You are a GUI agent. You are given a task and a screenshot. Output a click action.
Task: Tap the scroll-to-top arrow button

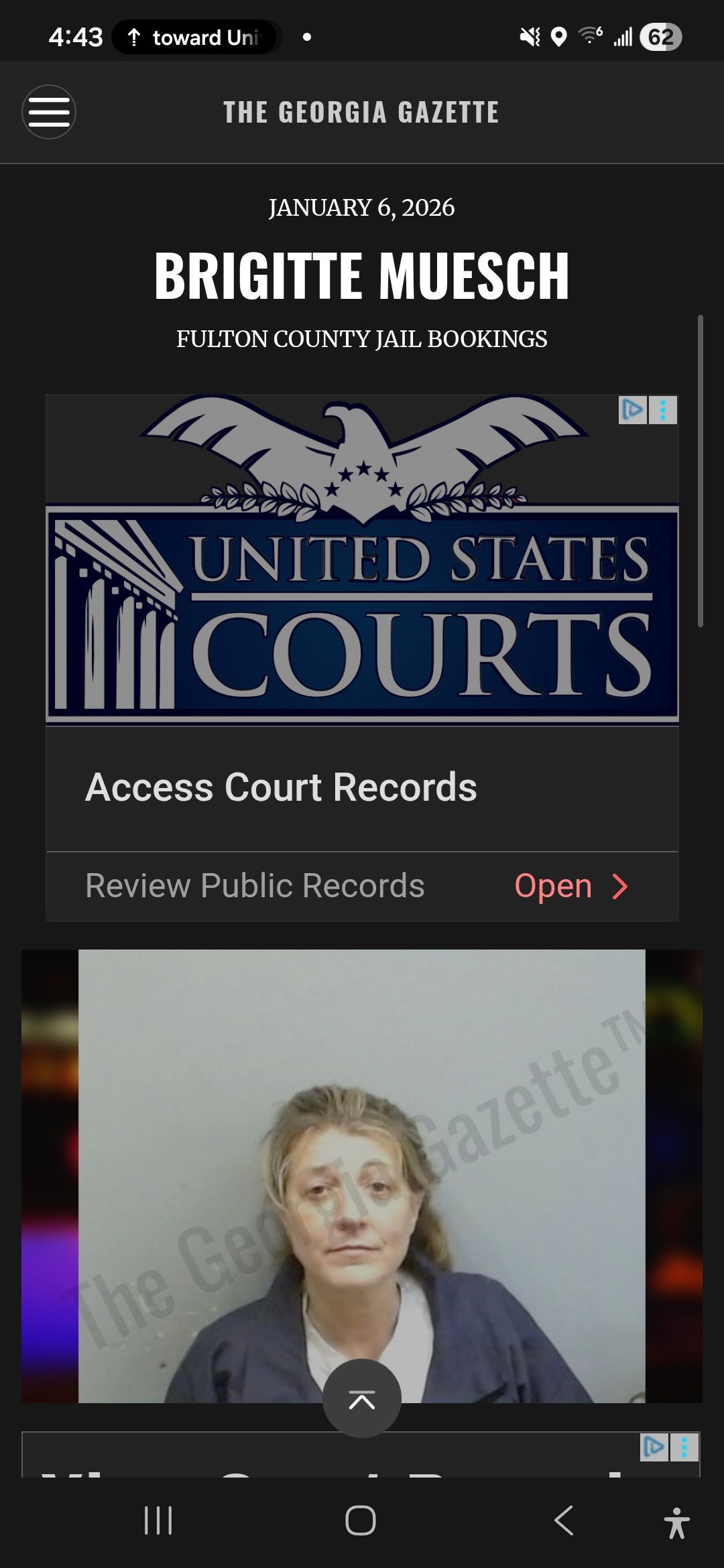[x=362, y=1398]
